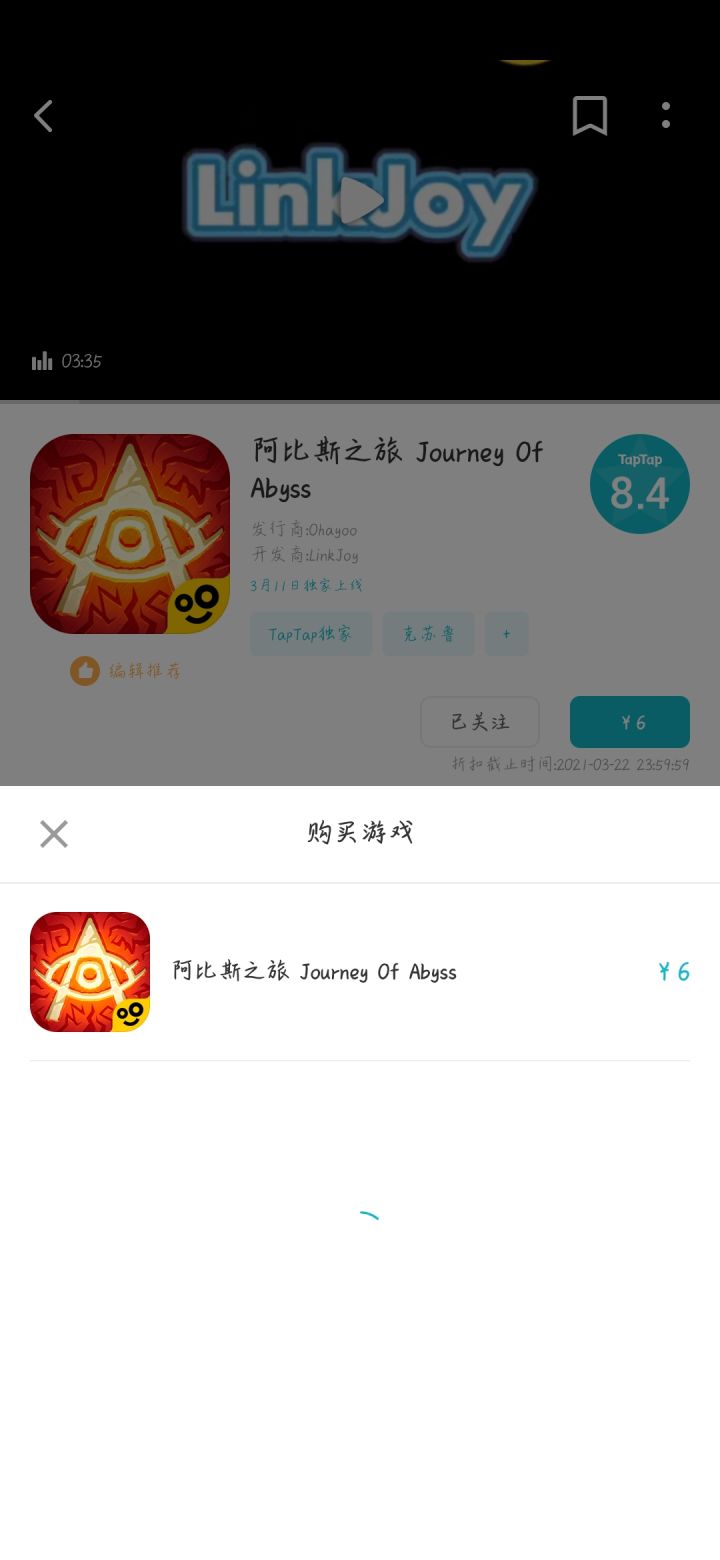Click the back arrow to exit the page
This screenshot has width=720, height=1560.
tap(42, 116)
